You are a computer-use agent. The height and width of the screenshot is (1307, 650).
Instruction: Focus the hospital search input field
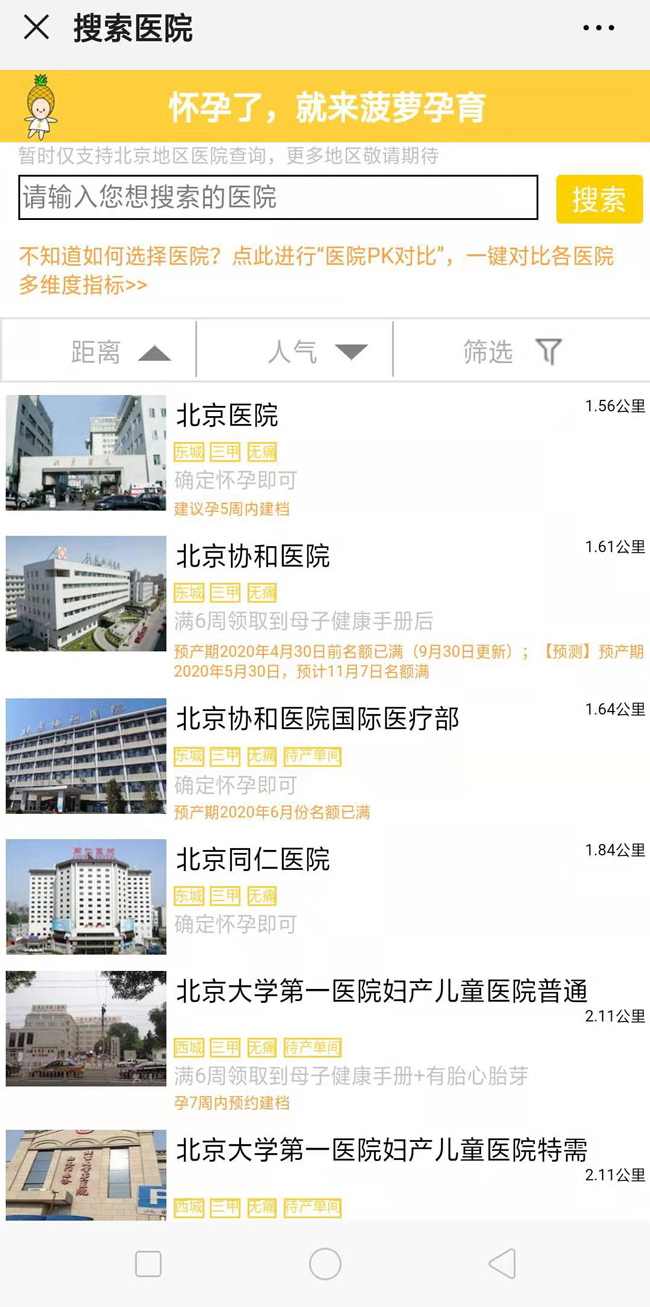pos(278,197)
